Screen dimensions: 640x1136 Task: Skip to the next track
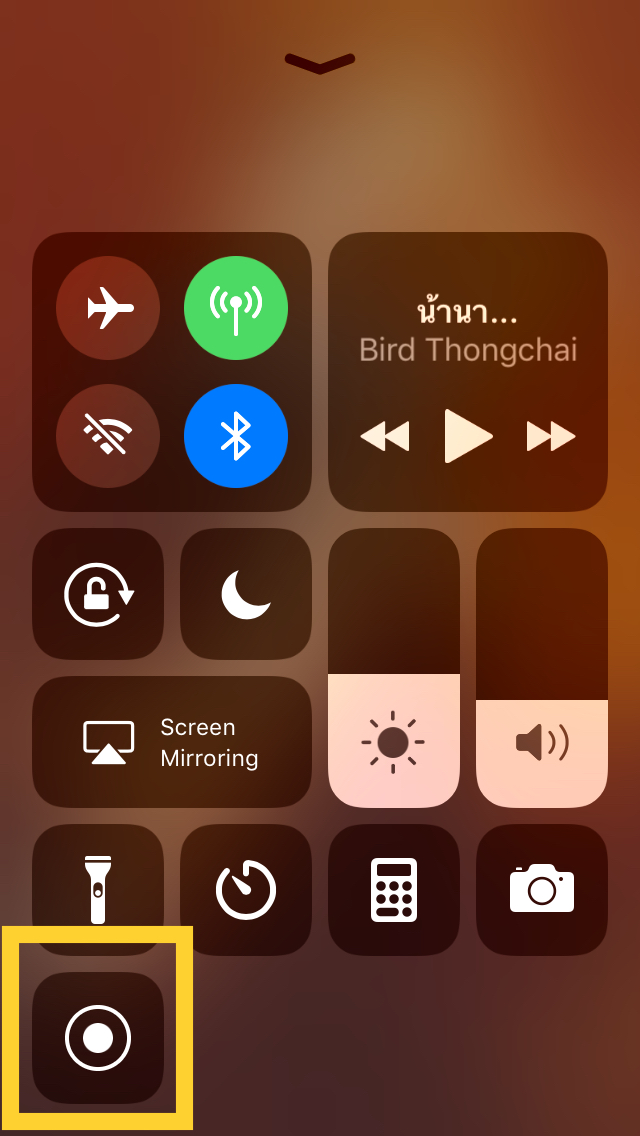coord(551,436)
